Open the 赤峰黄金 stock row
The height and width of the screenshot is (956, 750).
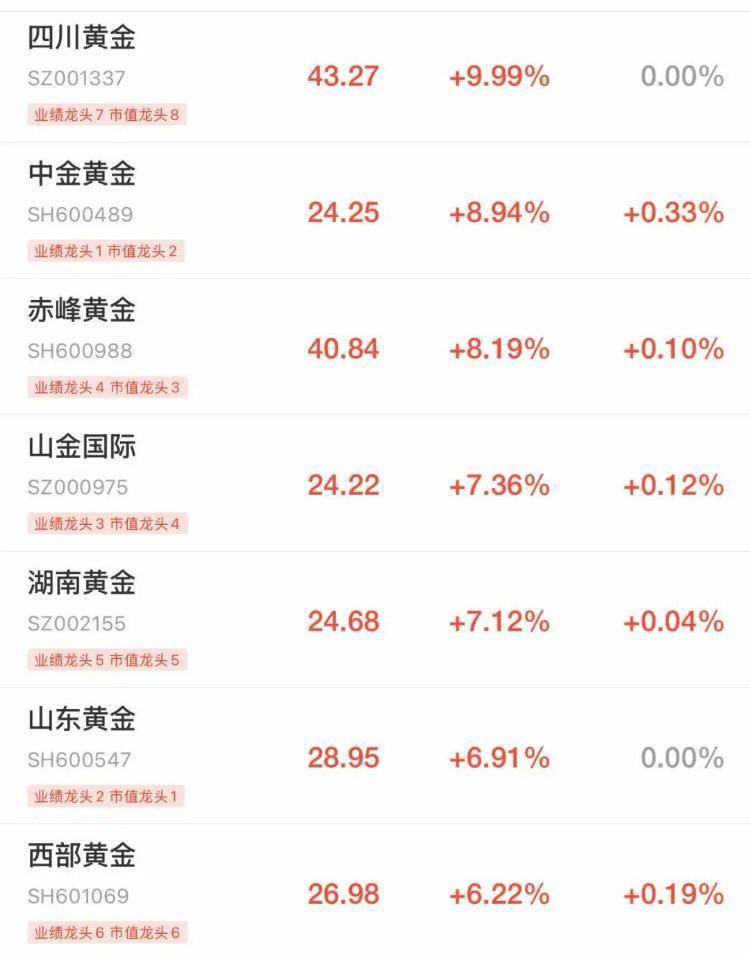(375, 347)
